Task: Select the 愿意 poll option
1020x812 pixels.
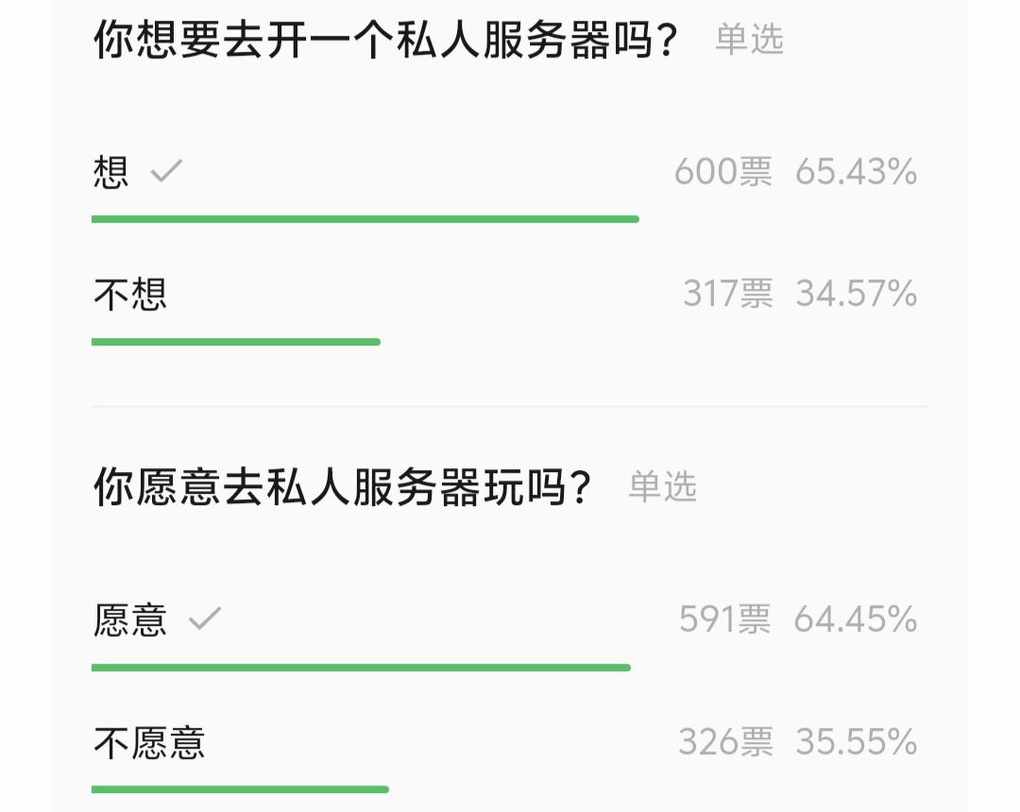Action: pos(130,620)
